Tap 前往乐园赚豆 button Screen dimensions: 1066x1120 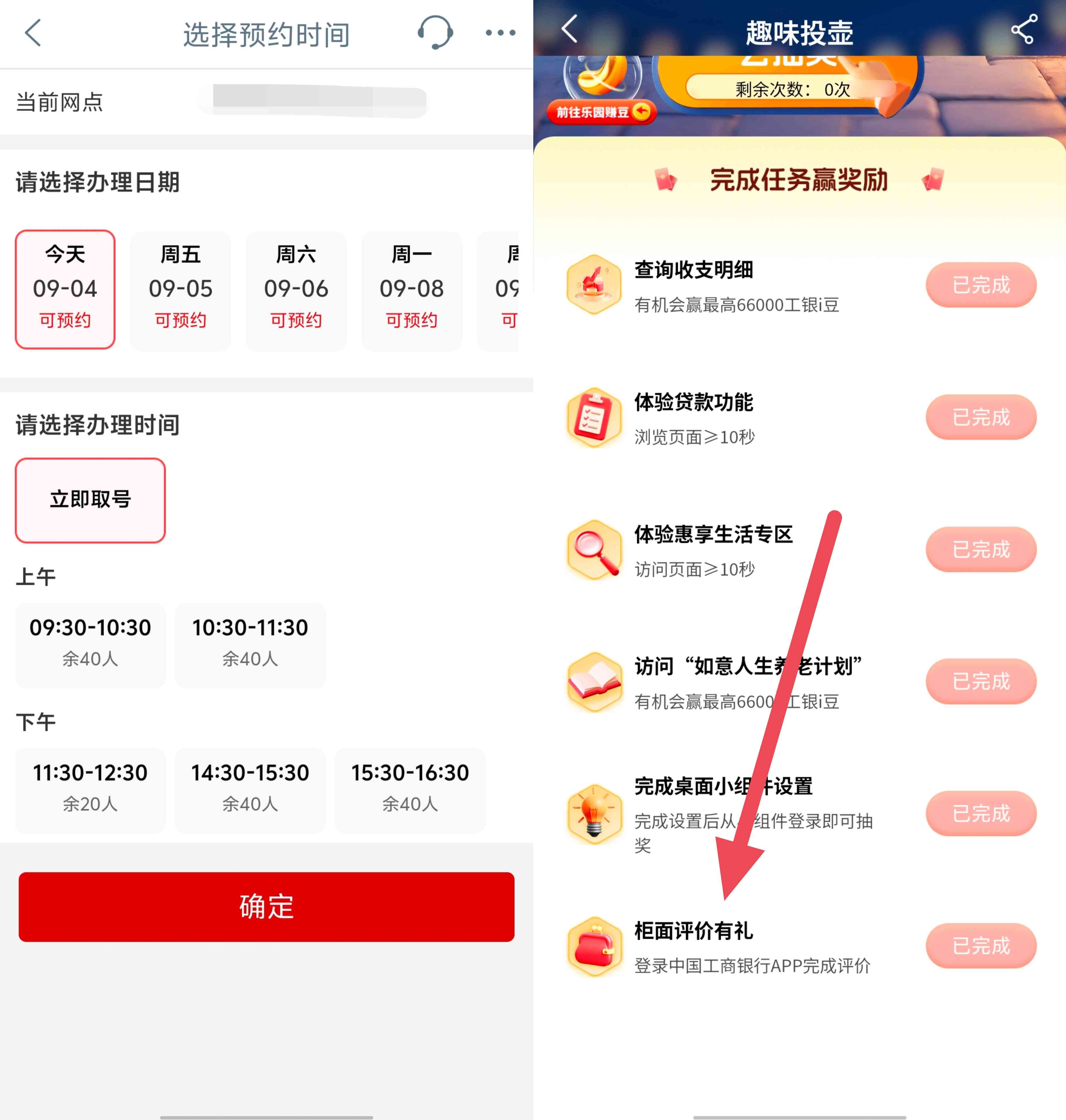(x=601, y=112)
